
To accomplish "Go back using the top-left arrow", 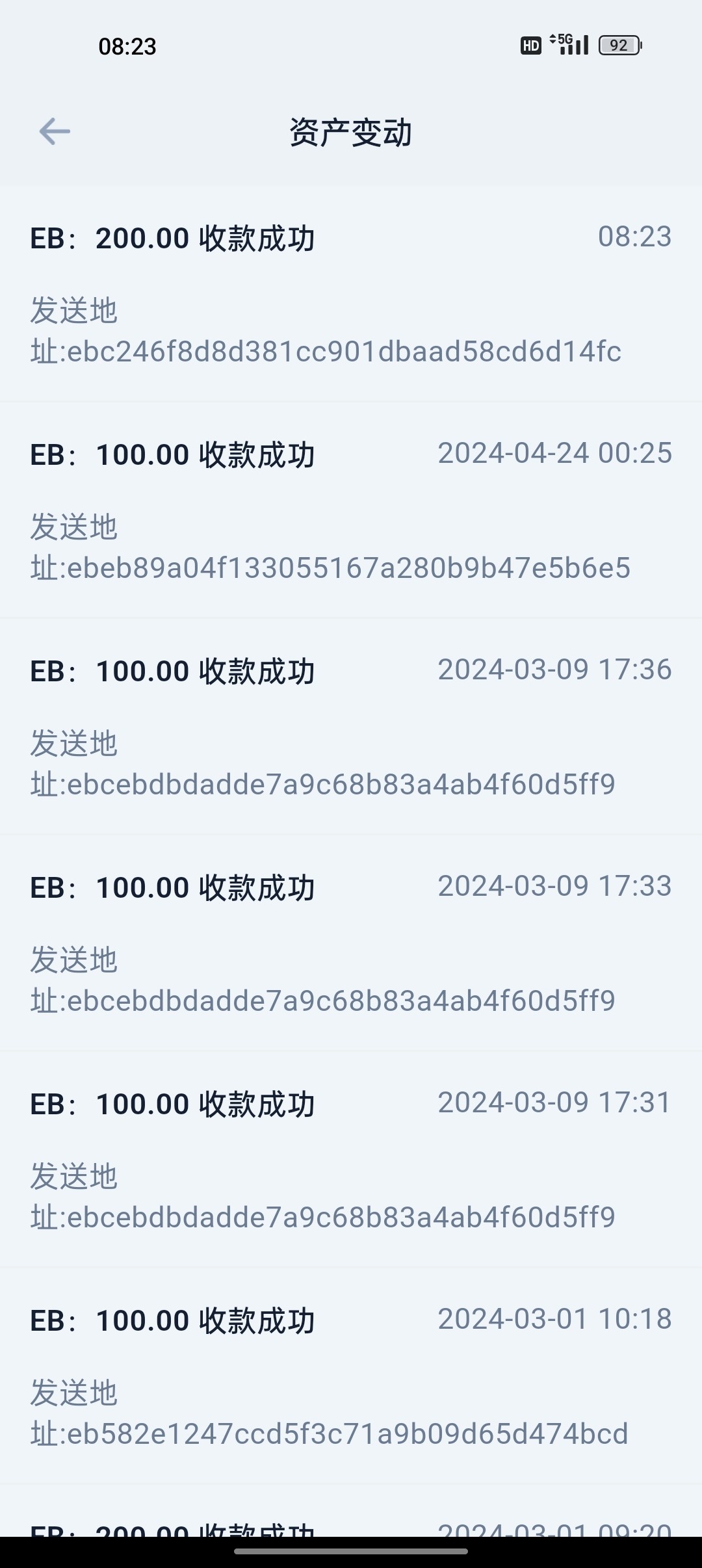I will [x=55, y=132].
